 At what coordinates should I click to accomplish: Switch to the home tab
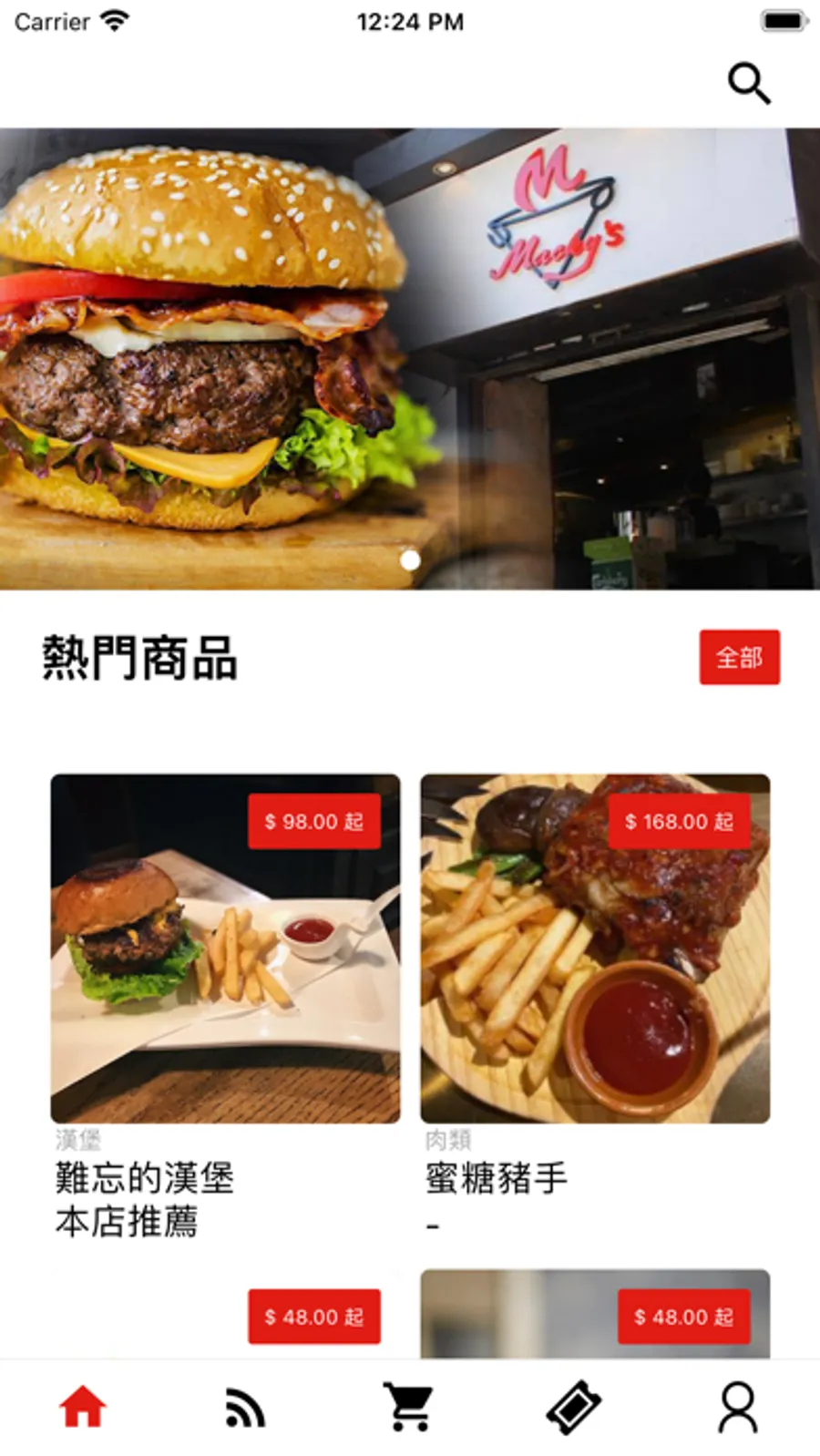83,1407
